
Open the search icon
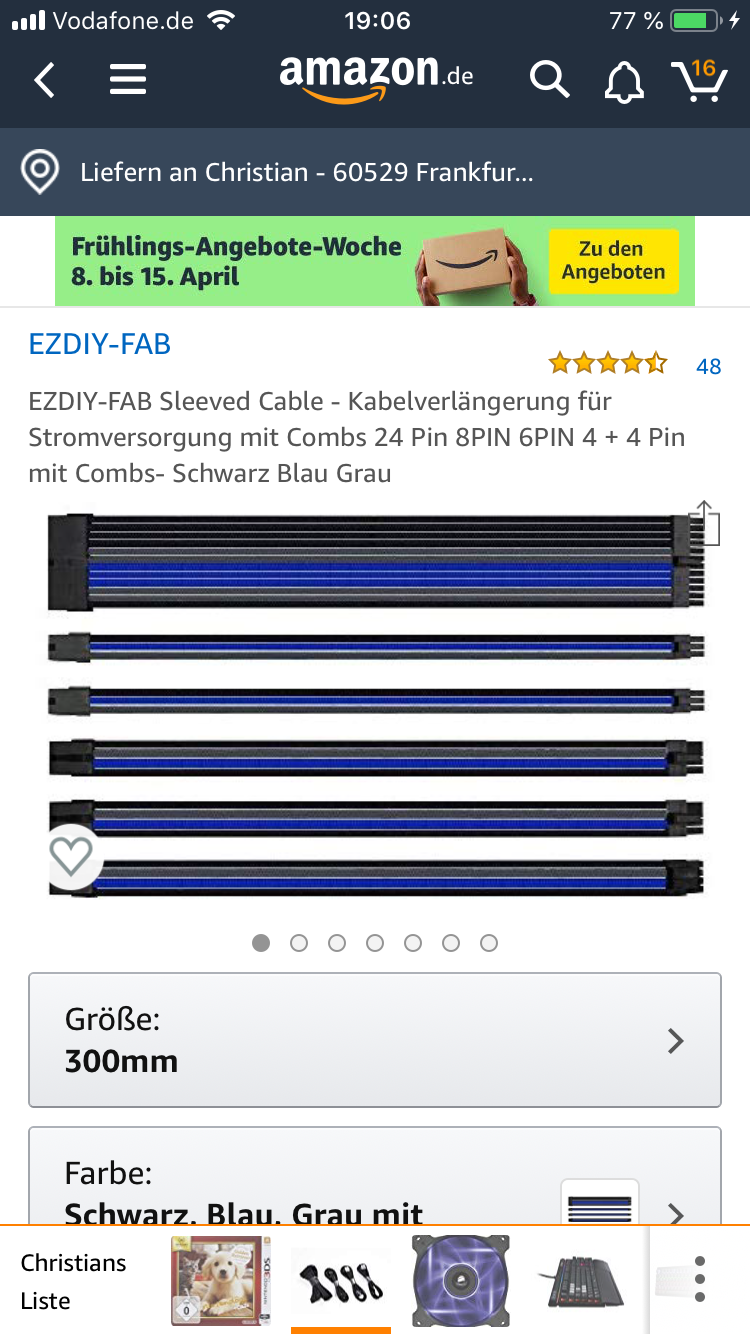[x=548, y=79]
